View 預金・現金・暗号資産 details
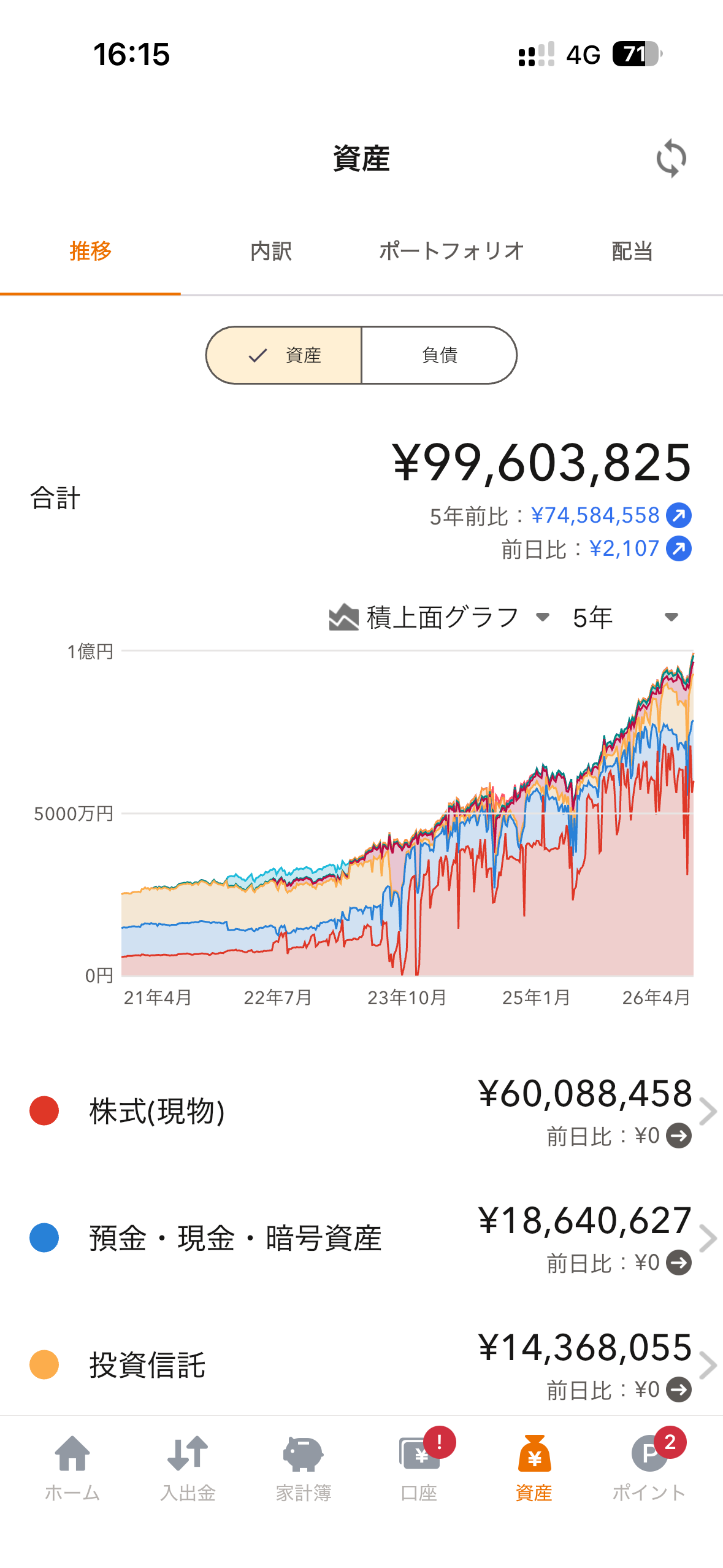This screenshot has height=1568, width=723. (361, 1238)
